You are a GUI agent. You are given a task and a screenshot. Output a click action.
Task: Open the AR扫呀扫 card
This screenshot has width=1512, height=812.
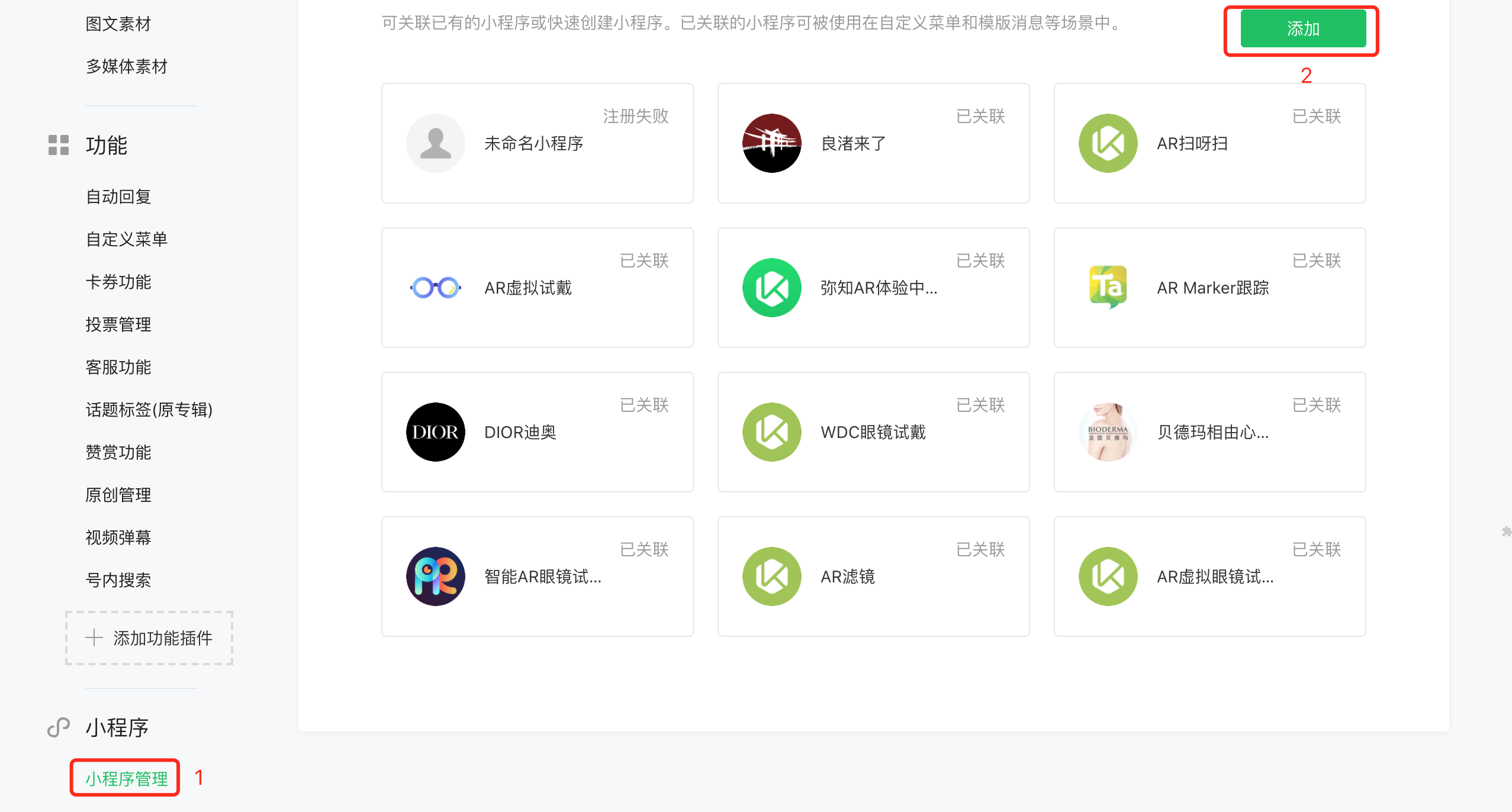tap(1209, 143)
